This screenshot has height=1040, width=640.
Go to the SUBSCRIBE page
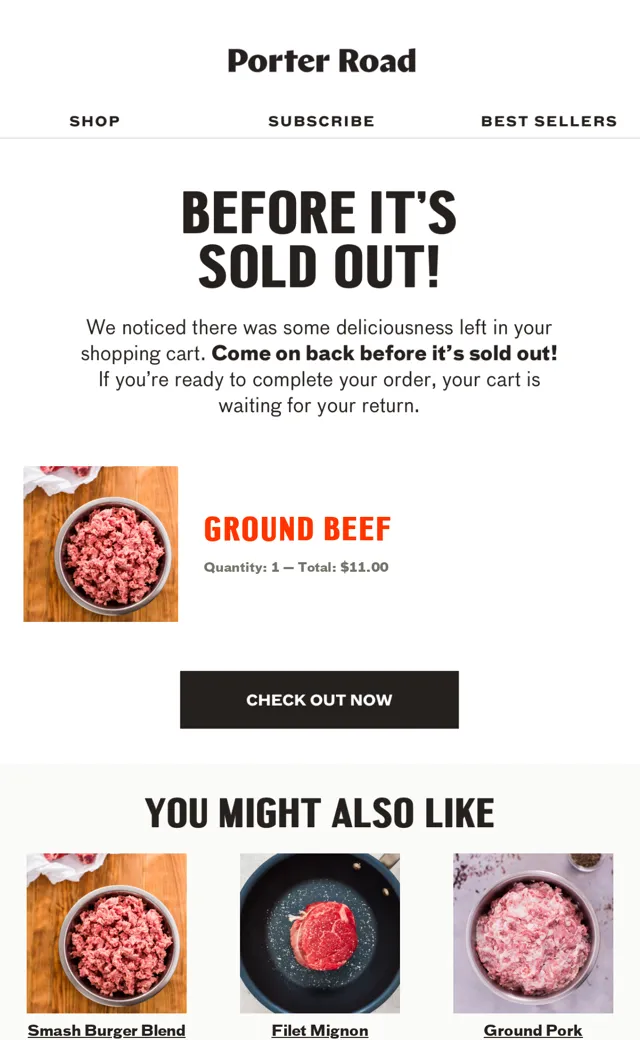click(321, 121)
